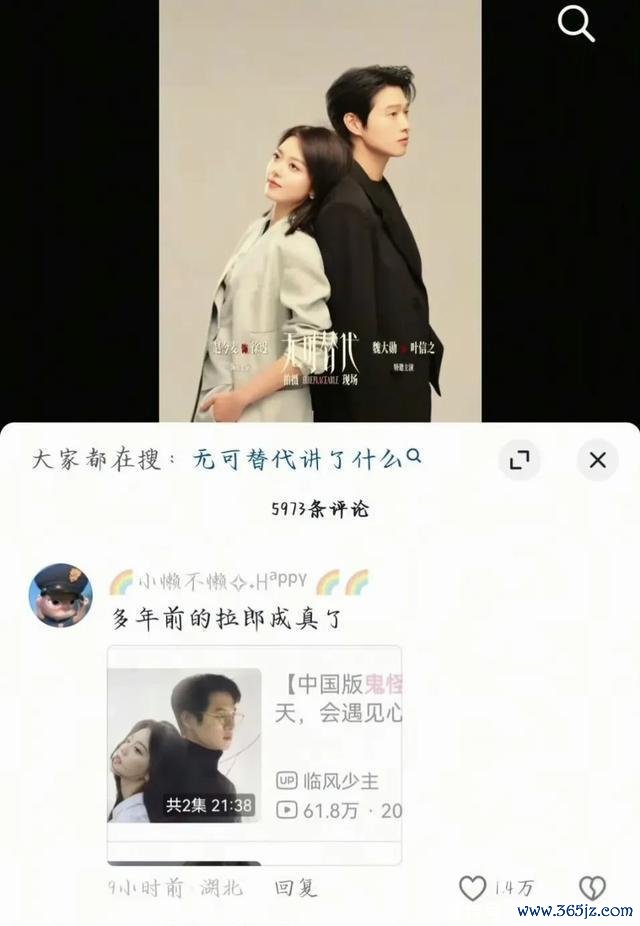Open search with the magnifier icon
Image resolution: width=640 pixels, height=926 pixels.
pyautogui.click(x=576, y=24)
